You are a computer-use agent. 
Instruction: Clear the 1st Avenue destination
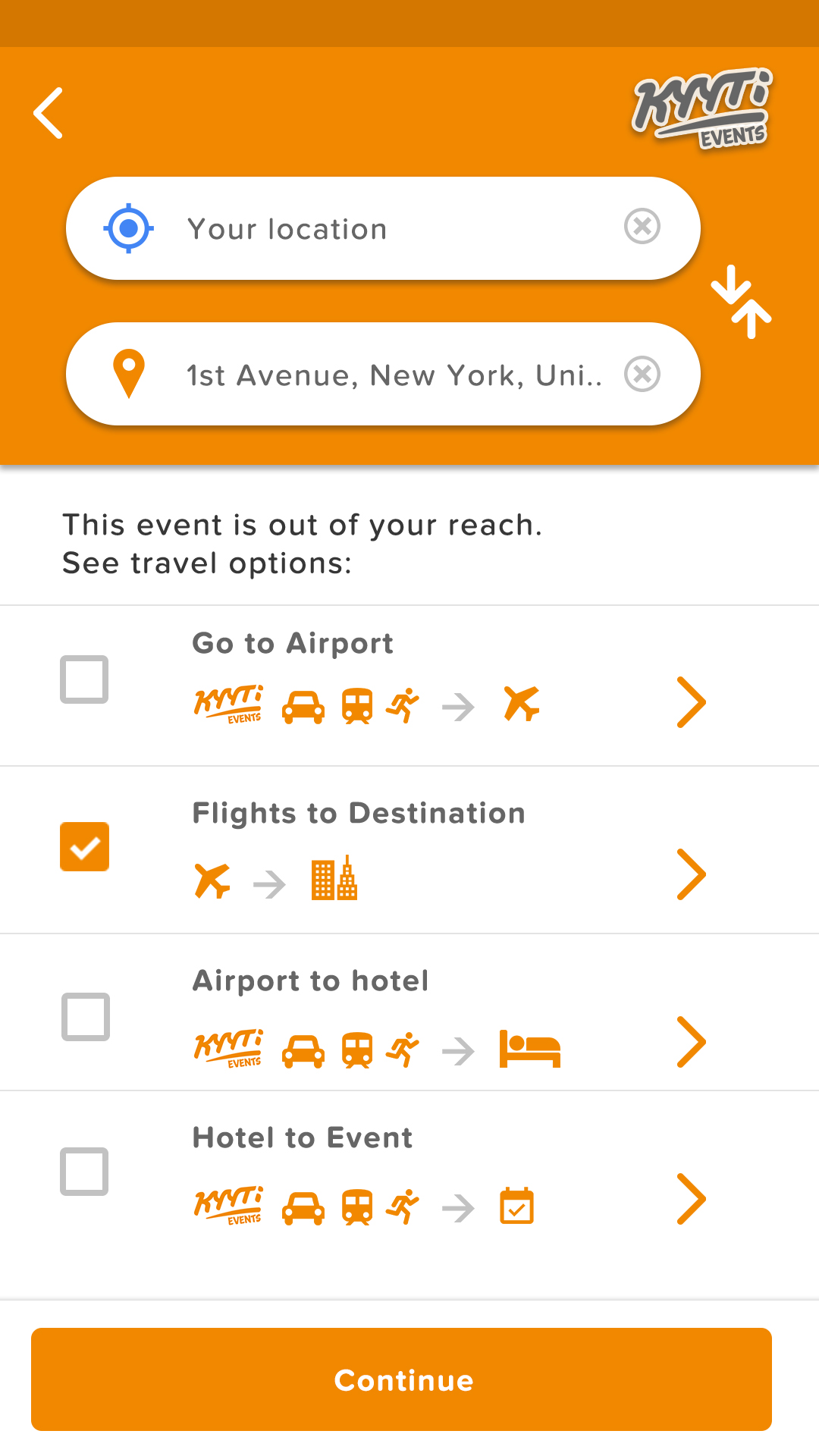(642, 375)
